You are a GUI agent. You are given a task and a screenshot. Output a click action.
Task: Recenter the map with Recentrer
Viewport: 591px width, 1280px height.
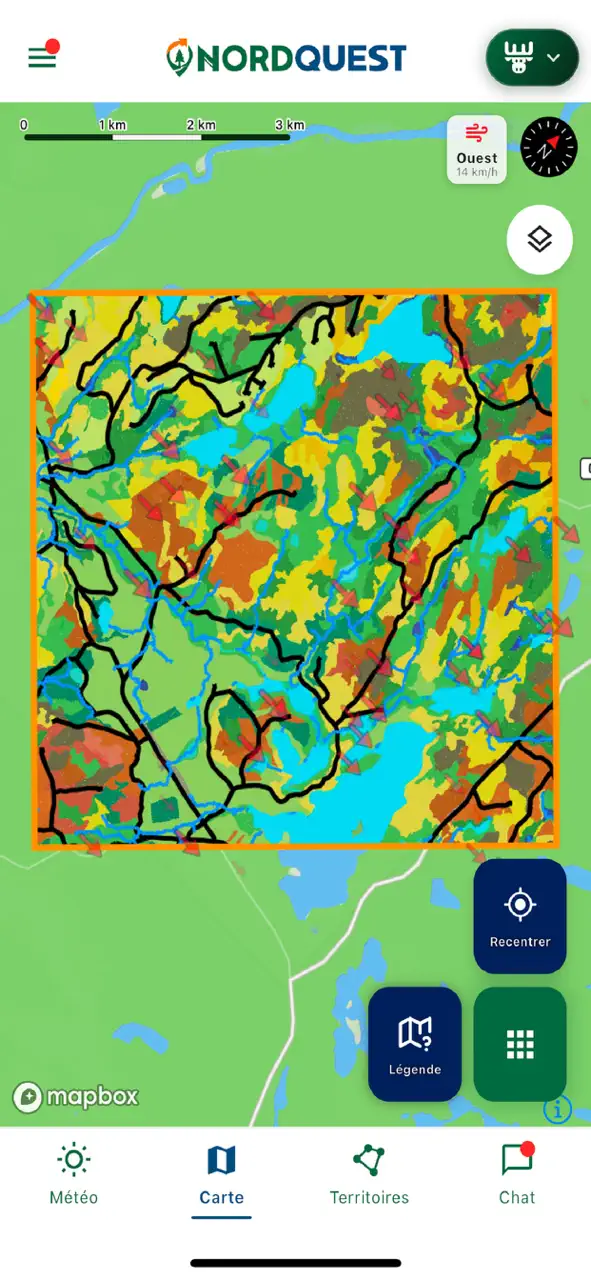(520, 916)
